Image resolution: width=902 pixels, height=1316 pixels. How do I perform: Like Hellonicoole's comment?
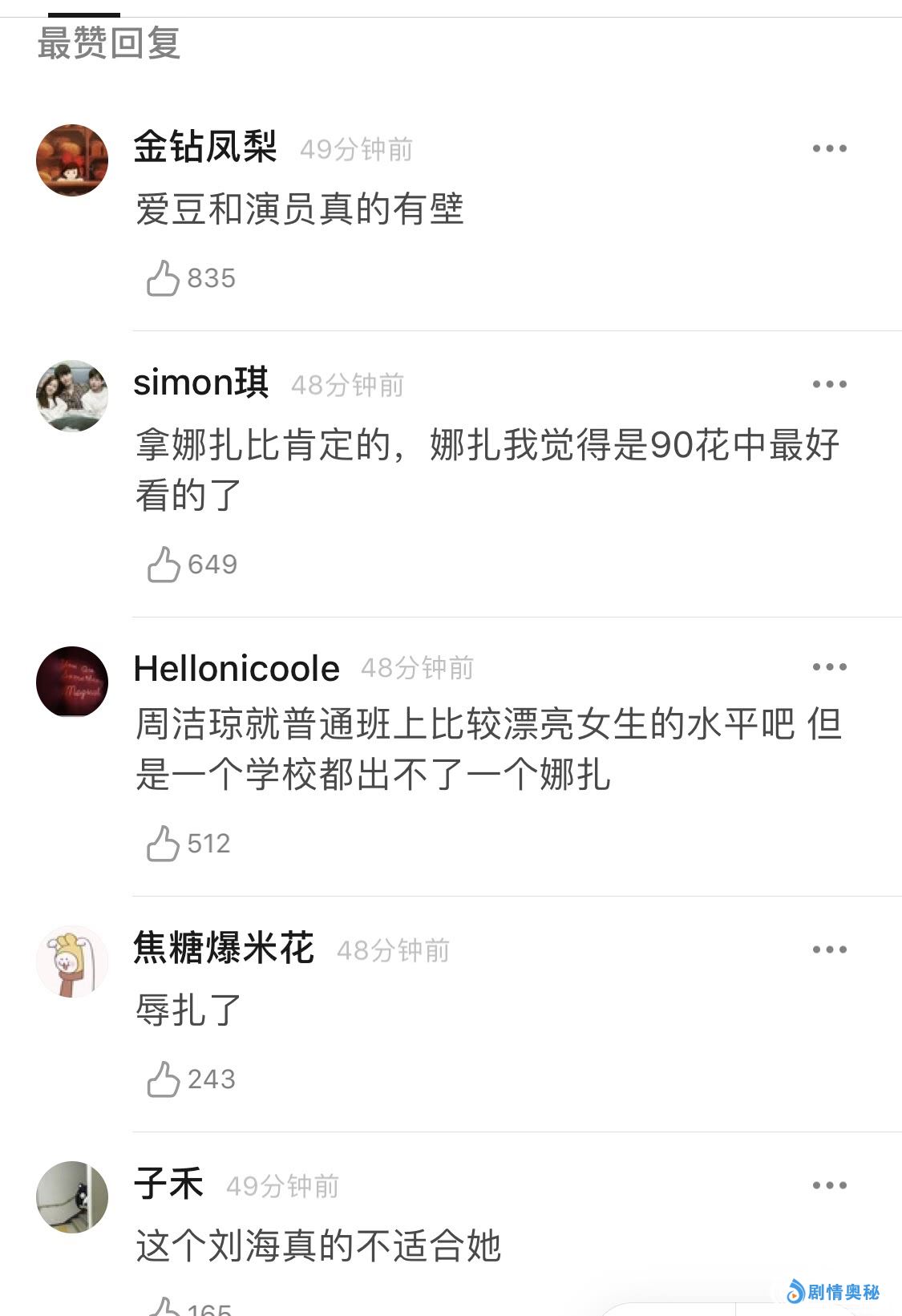[163, 844]
